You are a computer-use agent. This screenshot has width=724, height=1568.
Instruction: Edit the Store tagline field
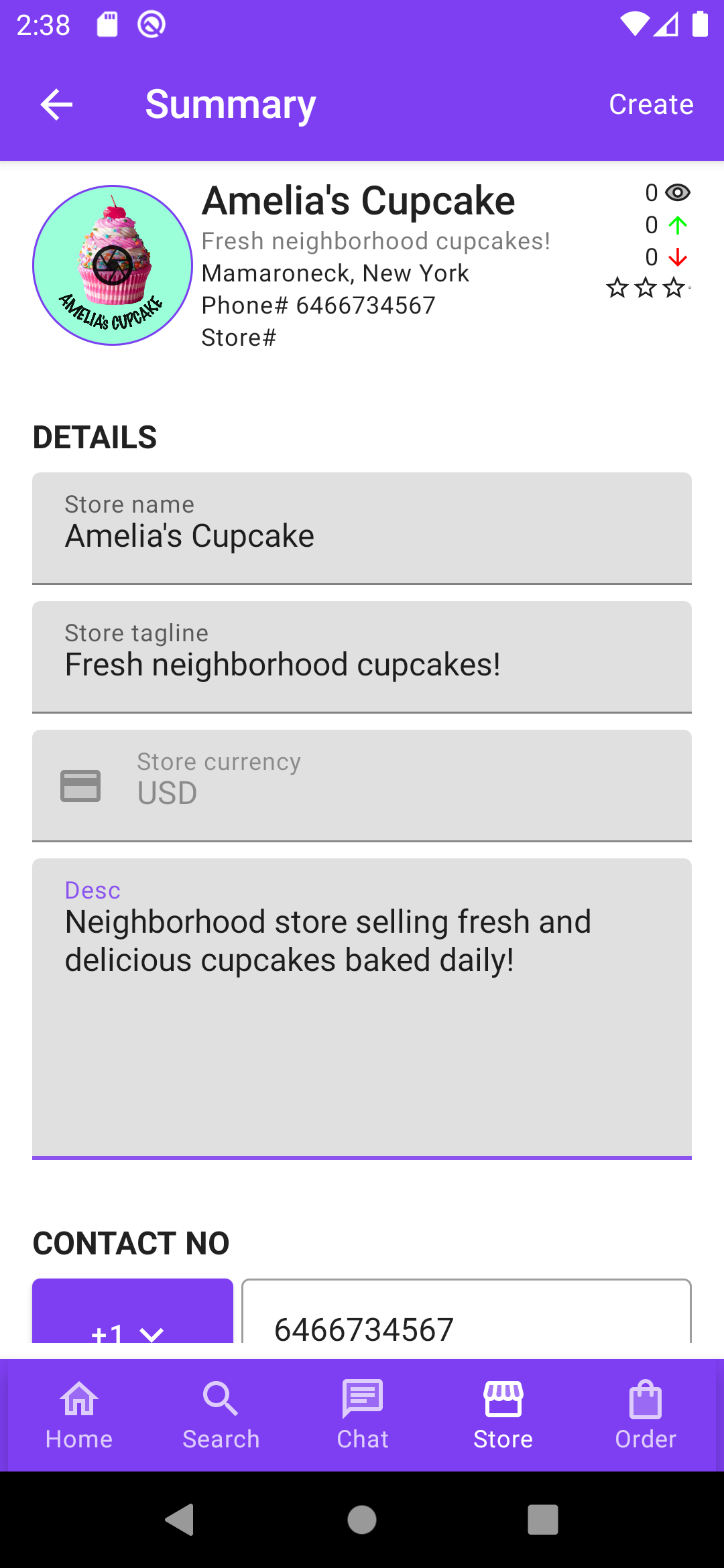pyautogui.click(x=362, y=657)
